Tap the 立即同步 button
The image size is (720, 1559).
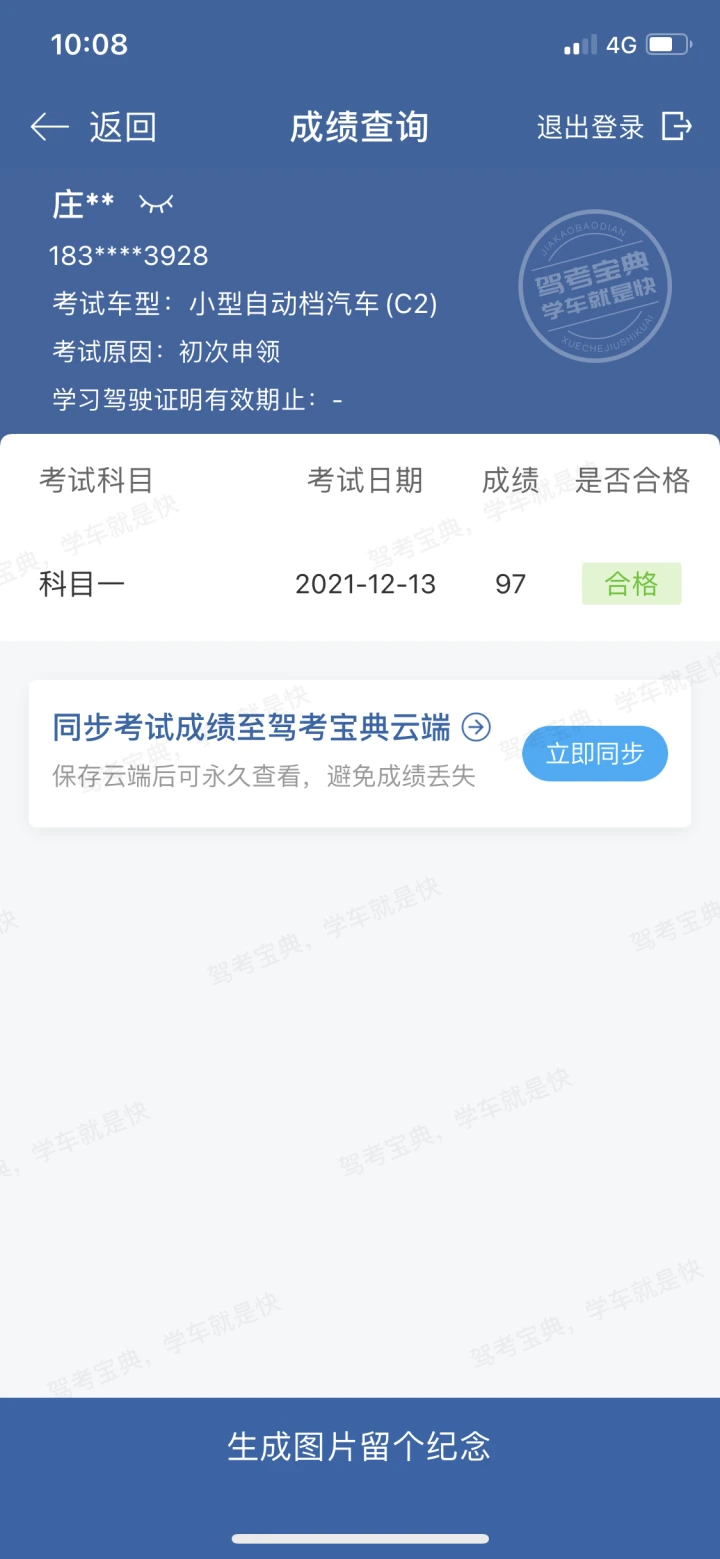(x=595, y=753)
